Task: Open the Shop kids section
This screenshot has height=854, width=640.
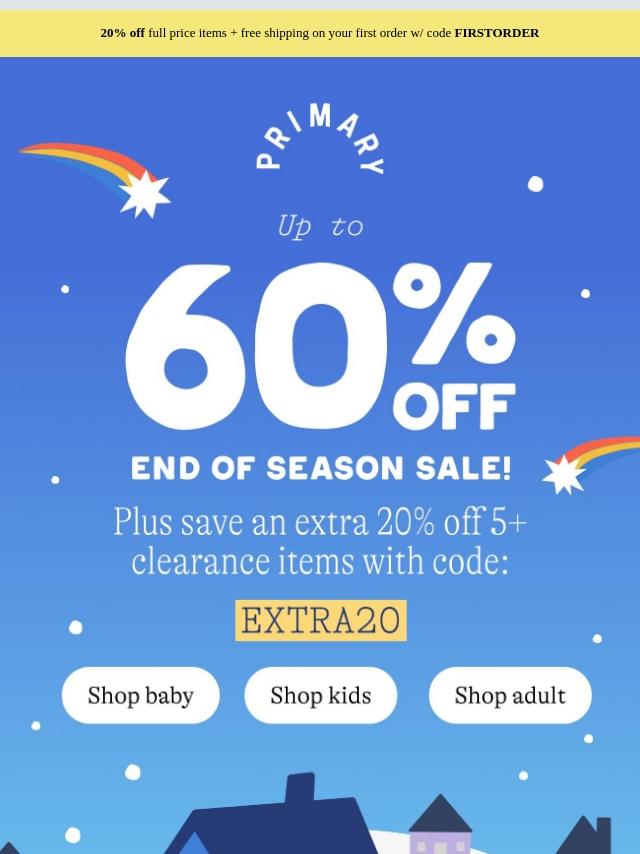Action: tap(320, 695)
